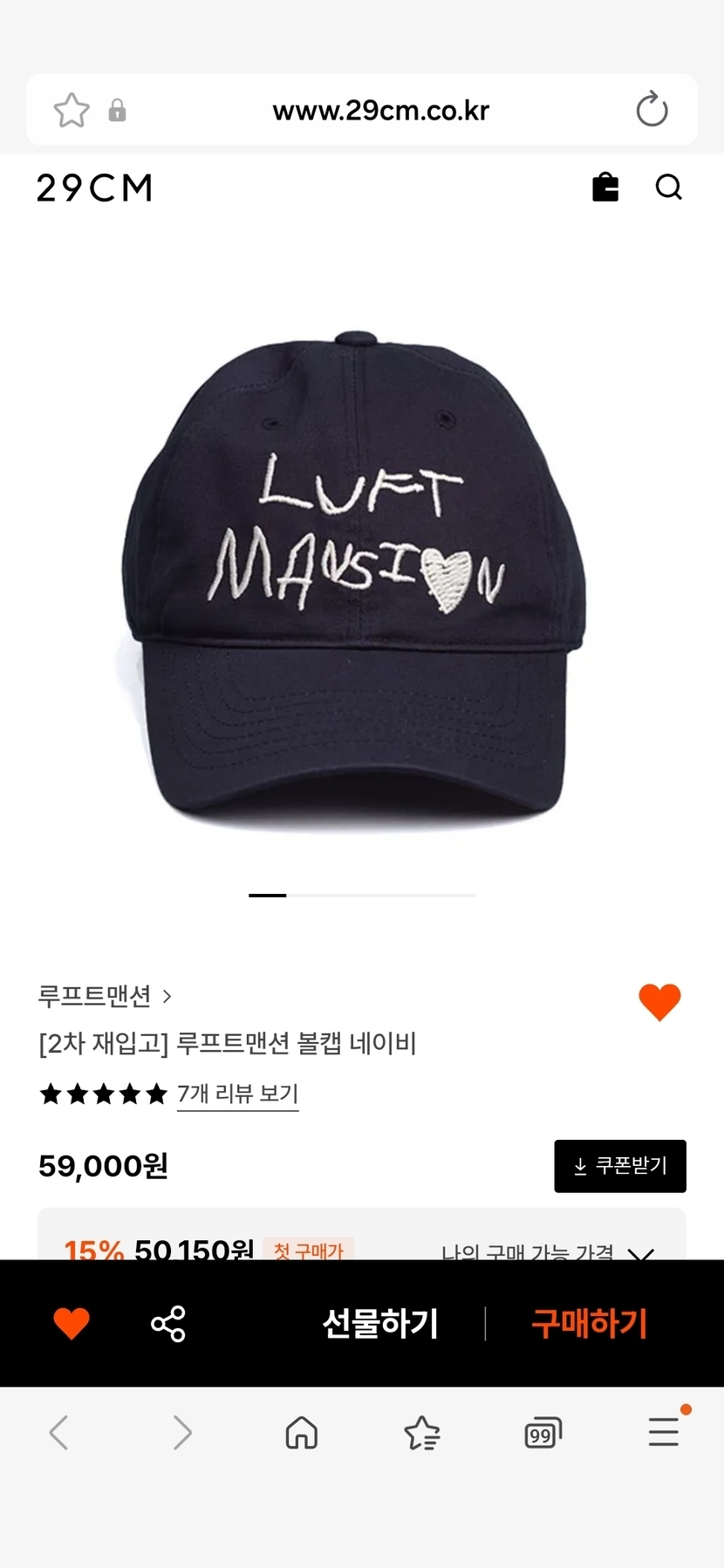Open the shopping bag
This screenshot has height=1568, width=724.
(605, 187)
